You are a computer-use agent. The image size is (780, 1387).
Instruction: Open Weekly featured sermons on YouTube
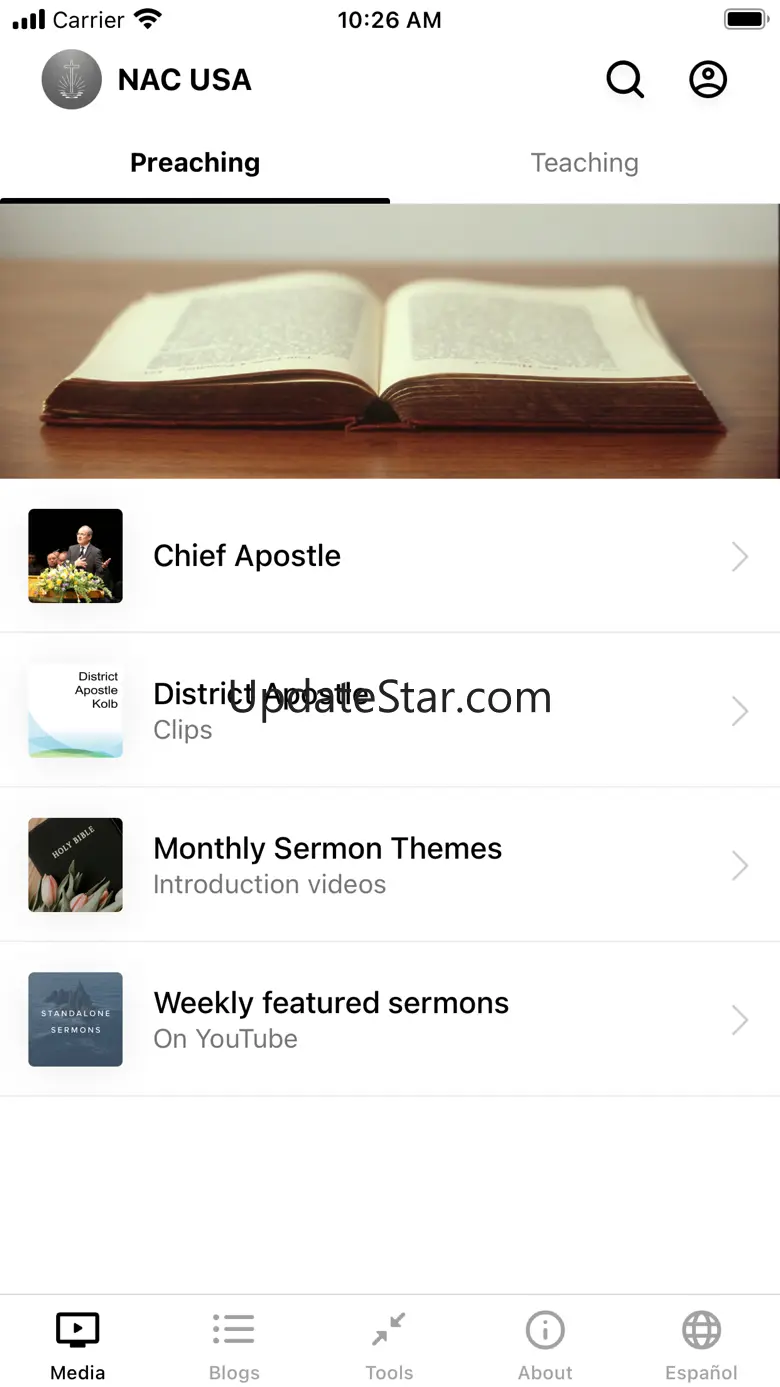tap(389, 1019)
